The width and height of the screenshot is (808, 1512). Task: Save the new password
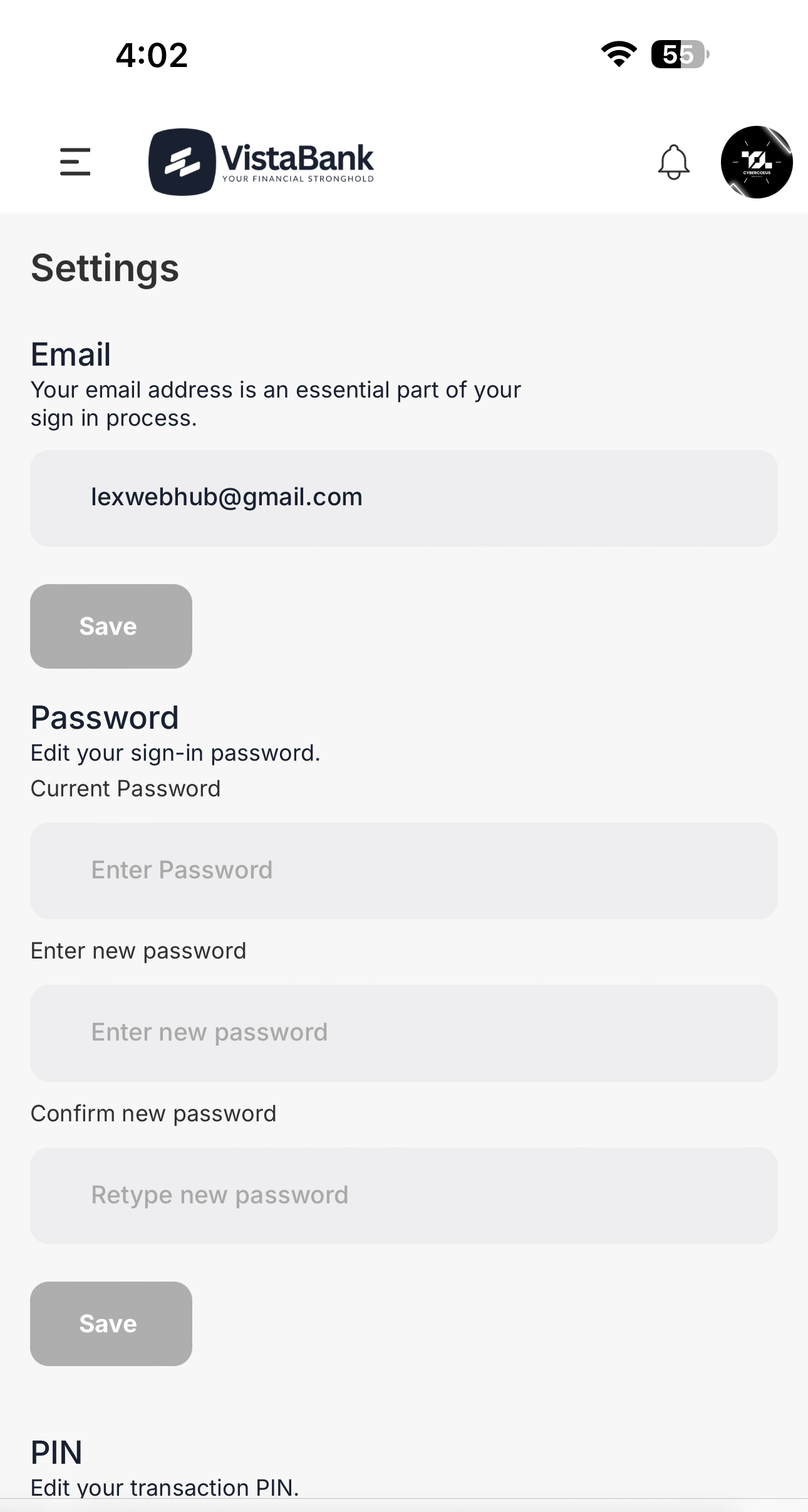click(x=111, y=1324)
